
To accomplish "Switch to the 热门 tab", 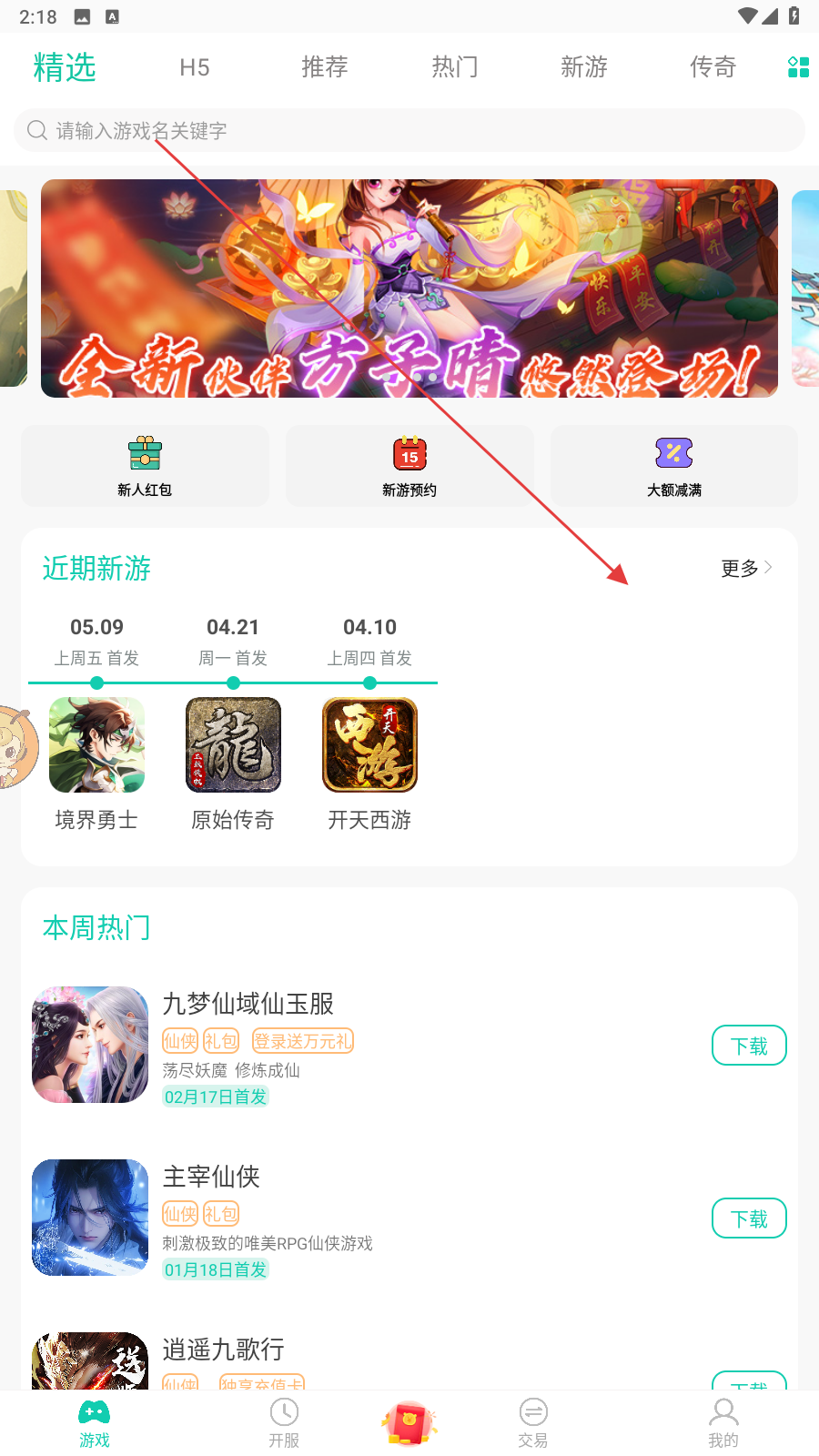I will coord(454,67).
